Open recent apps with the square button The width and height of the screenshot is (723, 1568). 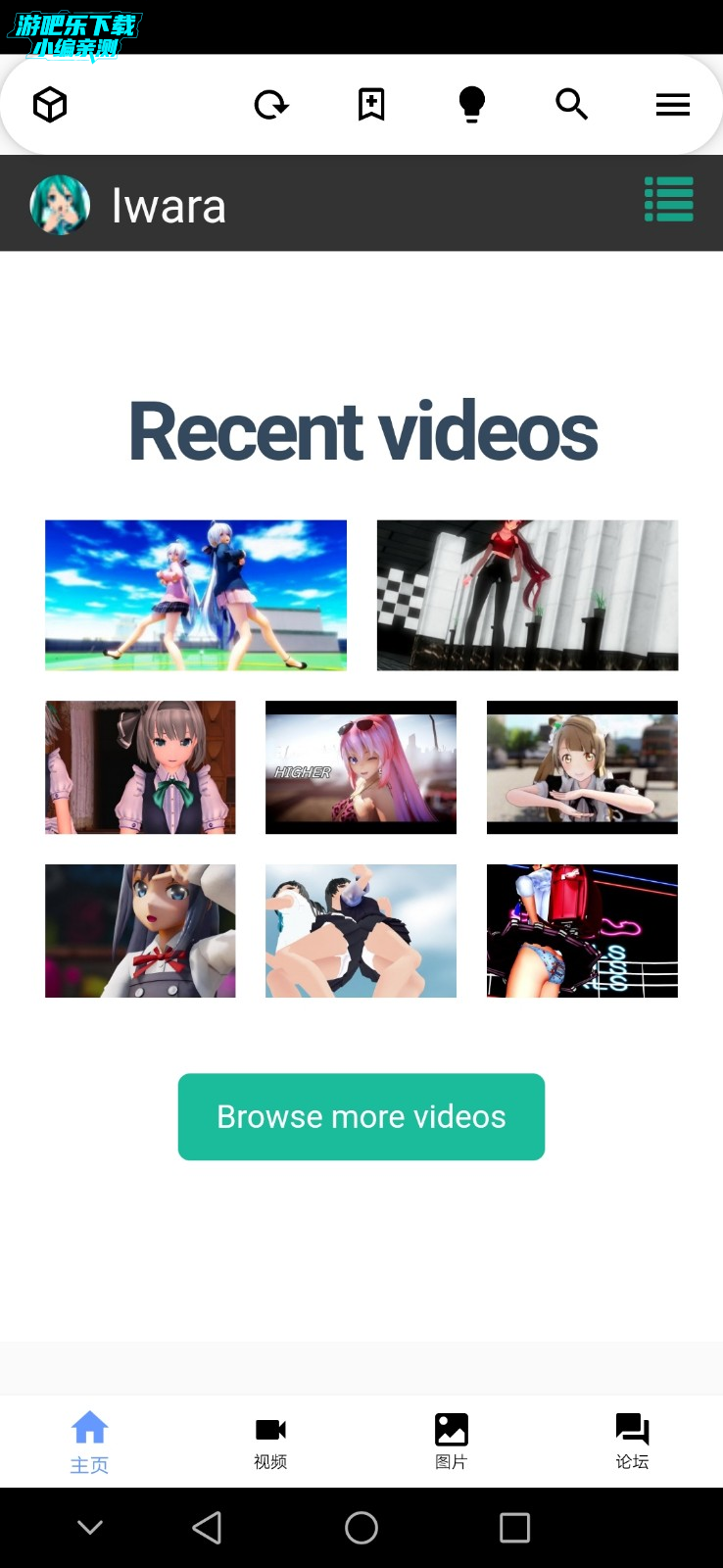pyautogui.click(x=514, y=1527)
